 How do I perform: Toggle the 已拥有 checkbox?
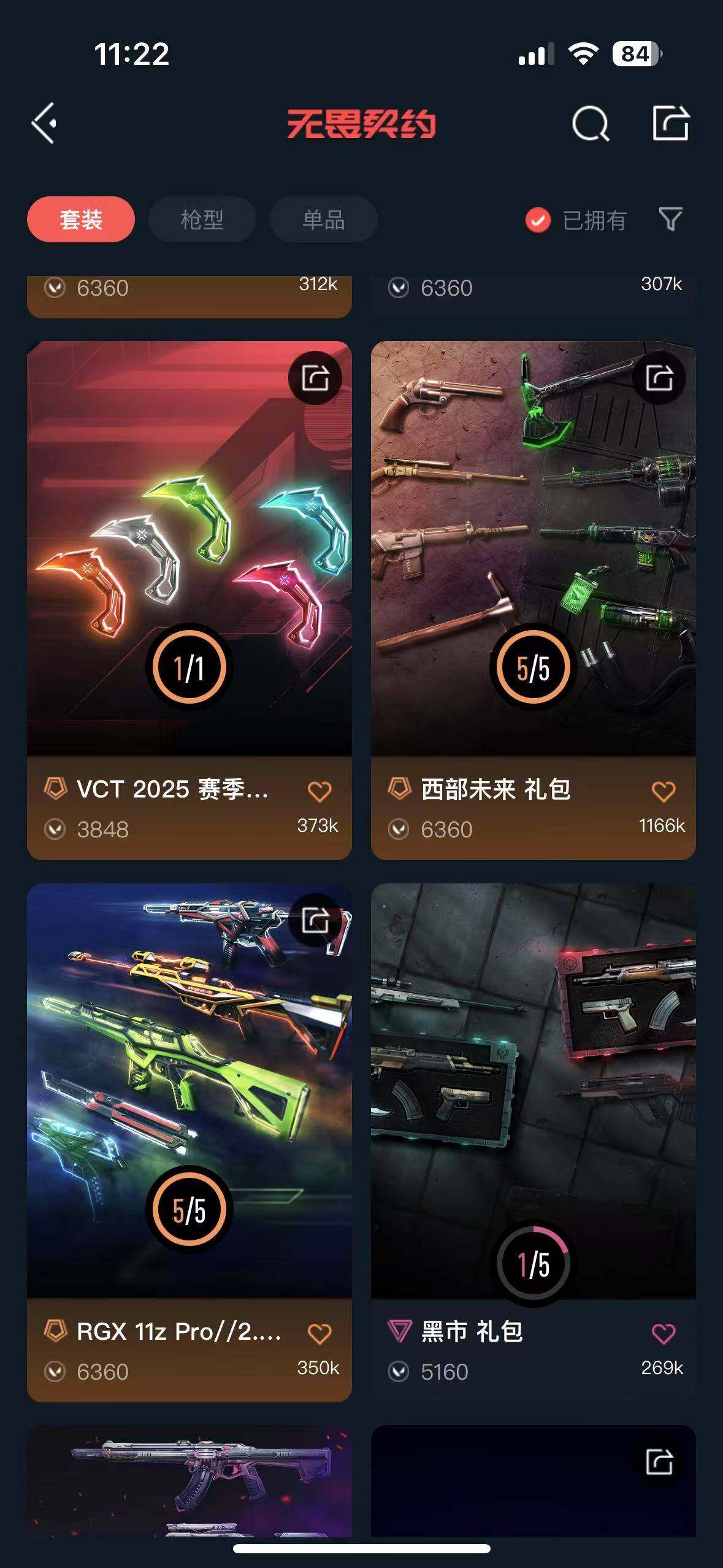click(x=538, y=220)
